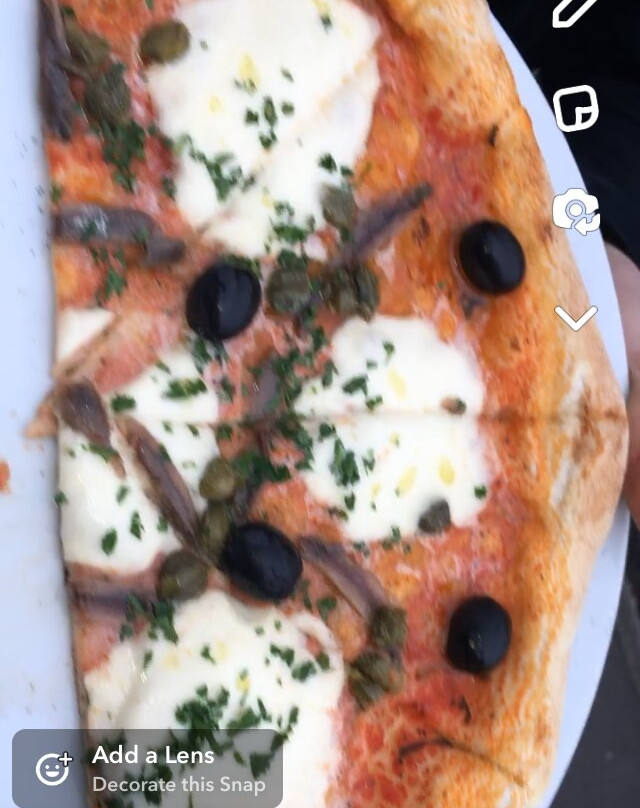The height and width of the screenshot is (808, 640).
Task: Open the pencil drawing tool
Action: coord(574,11)
